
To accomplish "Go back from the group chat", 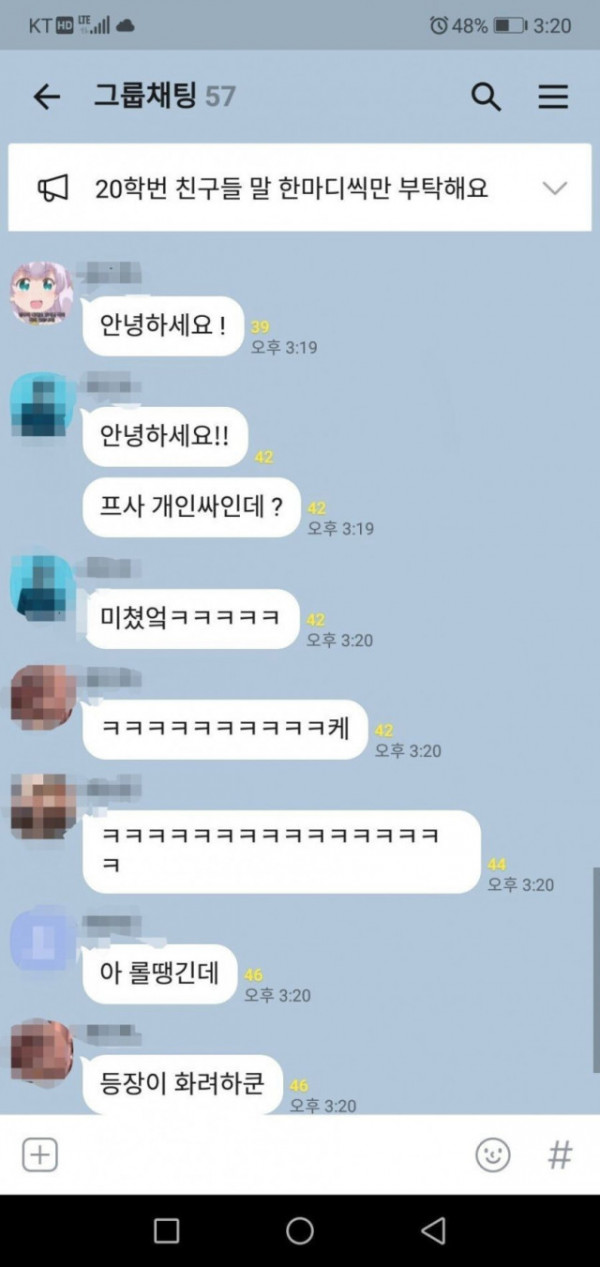I will click(46, 96).
